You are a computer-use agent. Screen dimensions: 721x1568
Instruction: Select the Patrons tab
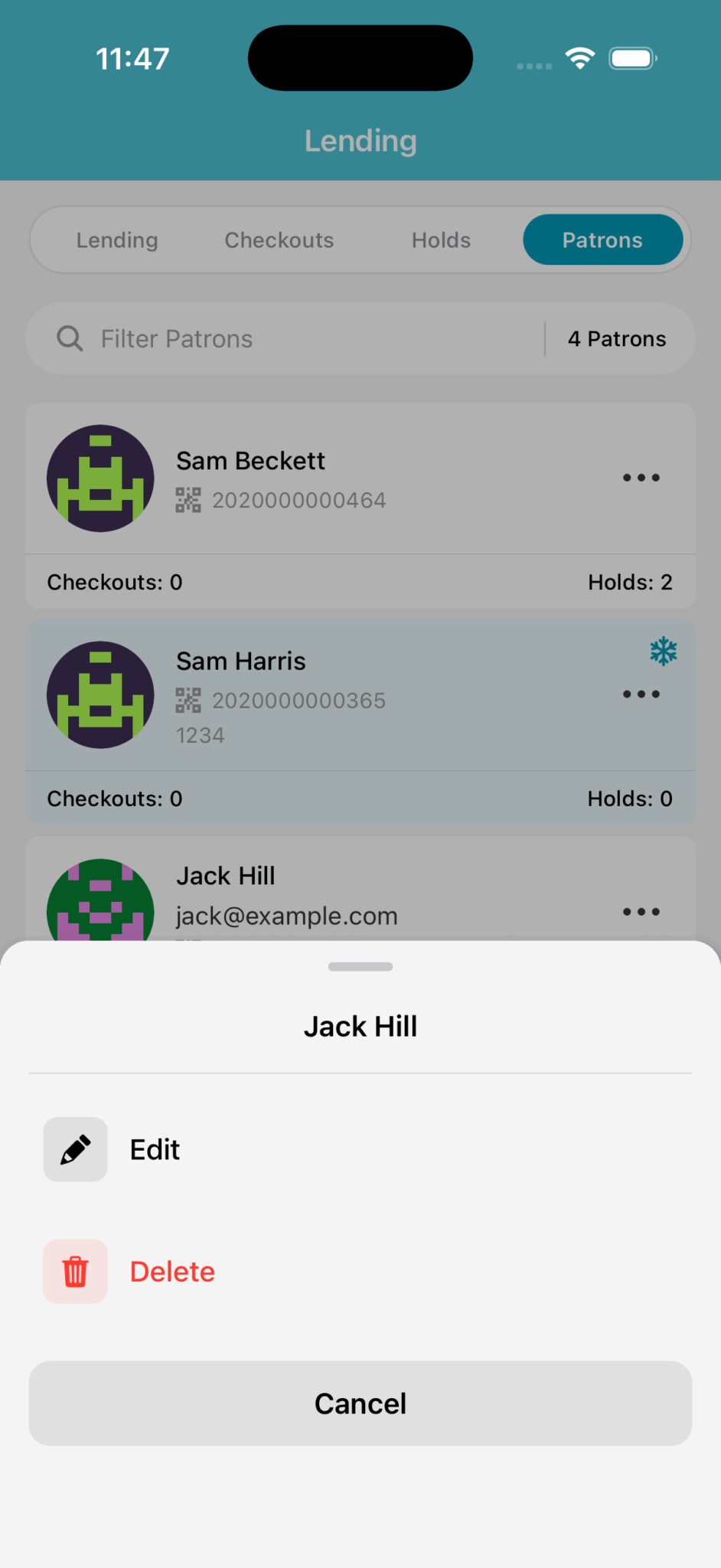coord(602,240)
